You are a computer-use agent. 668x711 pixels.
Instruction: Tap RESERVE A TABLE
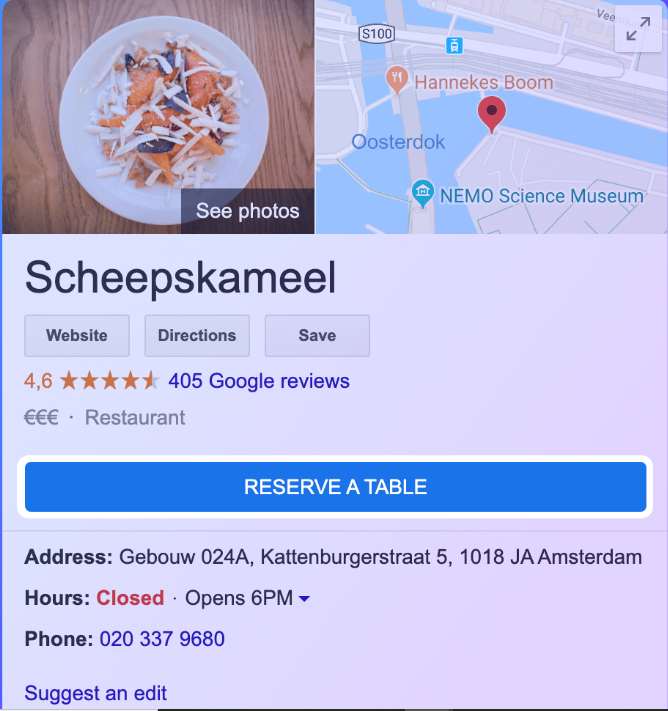[335, 487]
